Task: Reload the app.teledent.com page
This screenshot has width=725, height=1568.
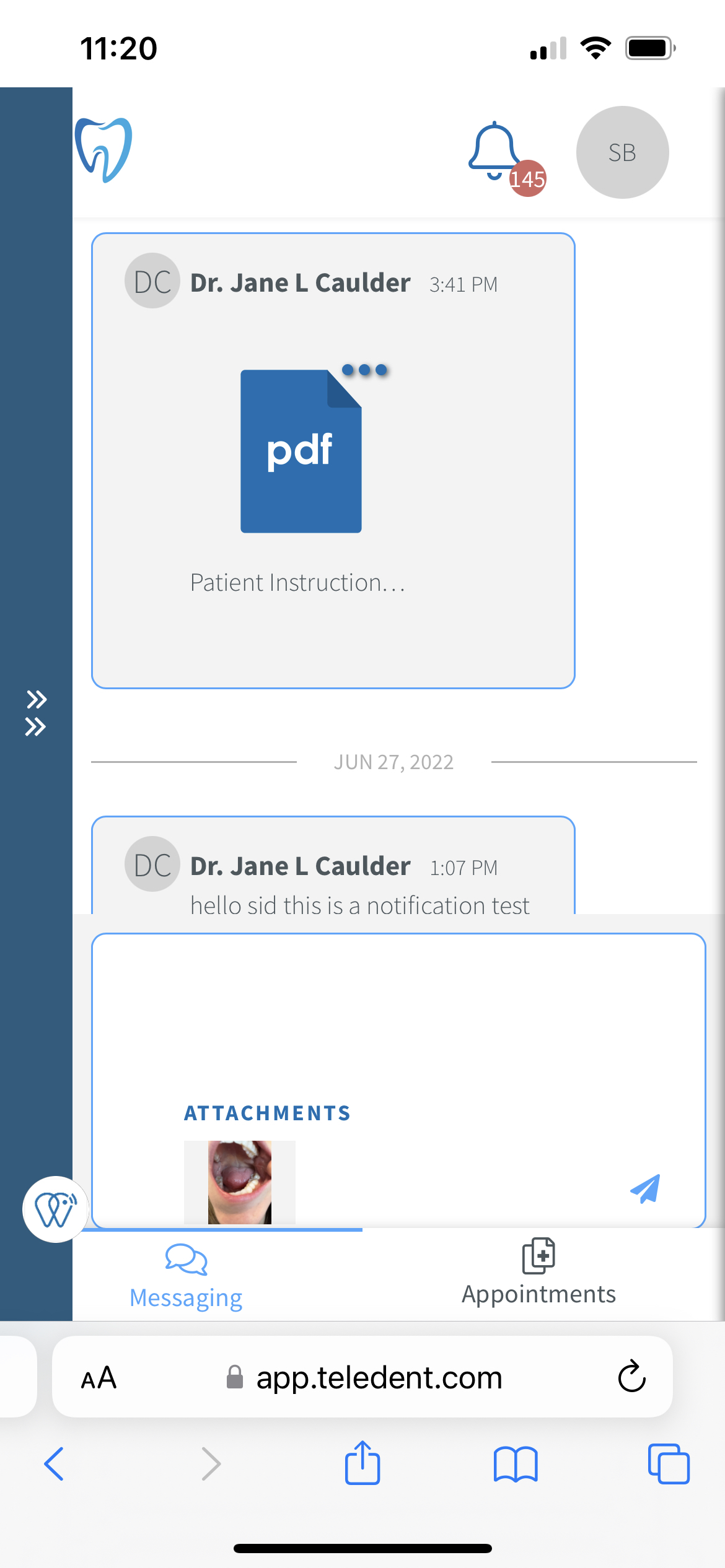Action: (x=632, y=1377)
